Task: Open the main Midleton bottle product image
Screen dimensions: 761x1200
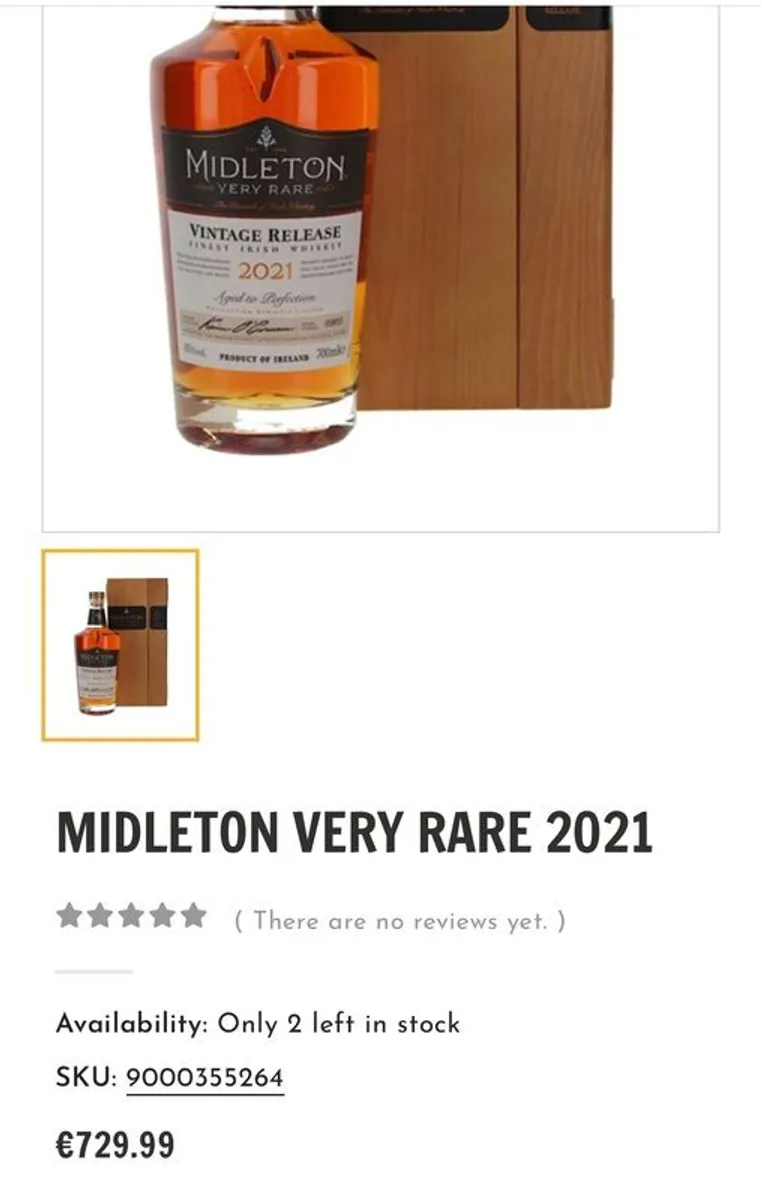Action: pos(380,265)
